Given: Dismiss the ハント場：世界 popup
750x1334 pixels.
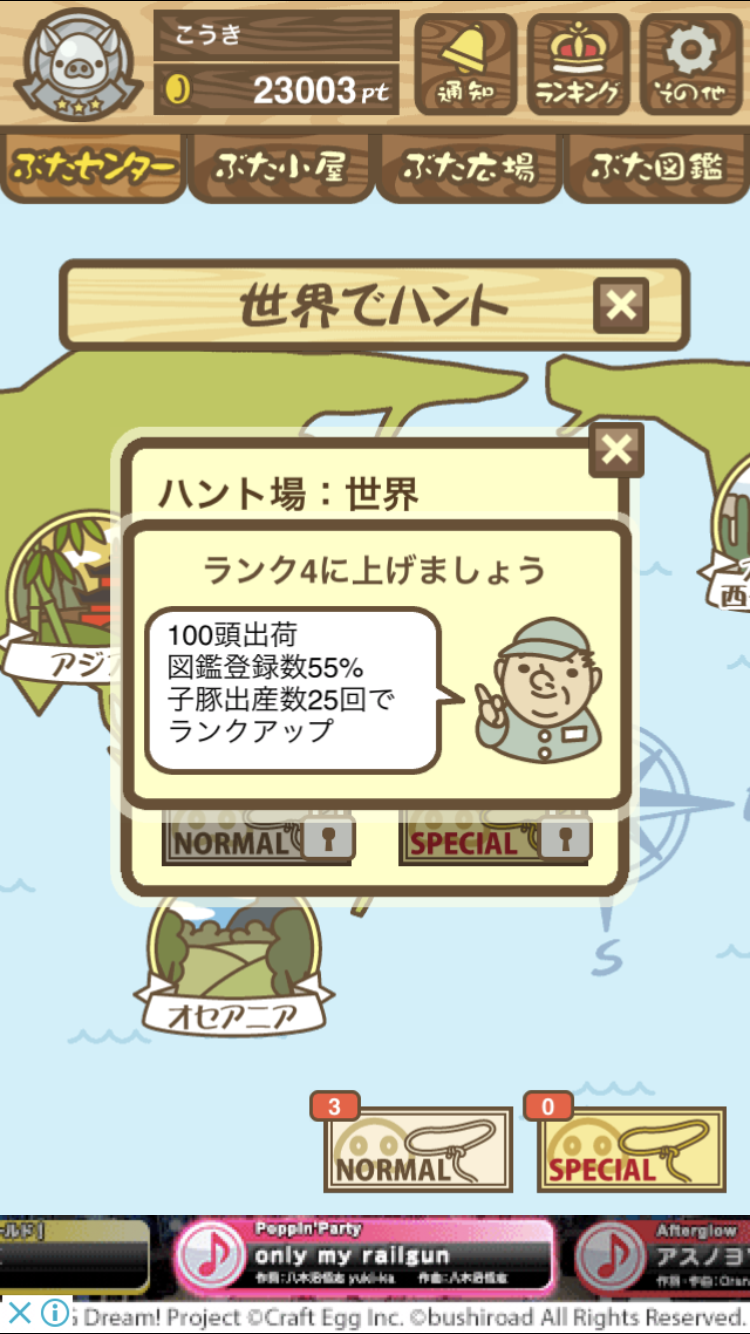Looking at the screenshot, I should coord(617,450).
